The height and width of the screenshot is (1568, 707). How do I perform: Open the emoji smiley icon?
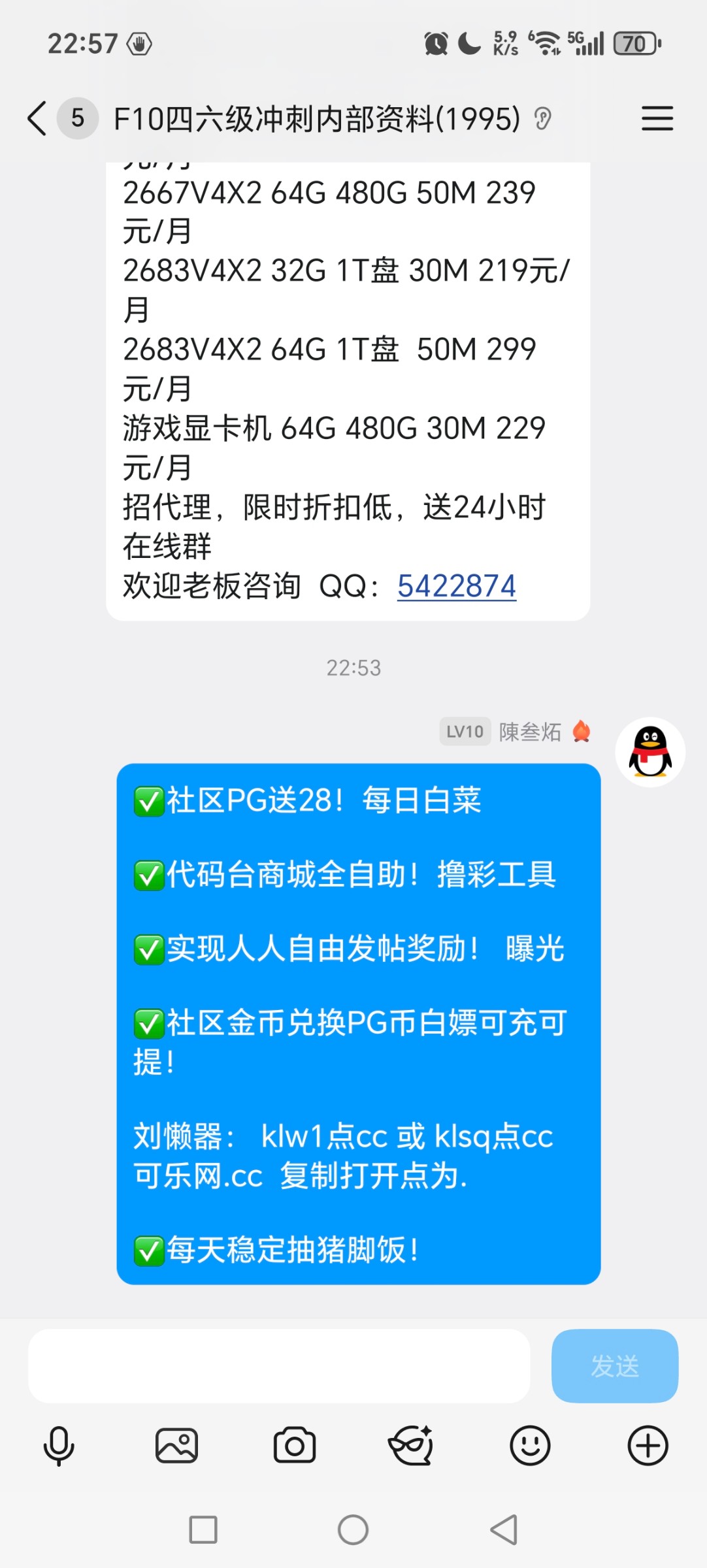coord(530,1445)
